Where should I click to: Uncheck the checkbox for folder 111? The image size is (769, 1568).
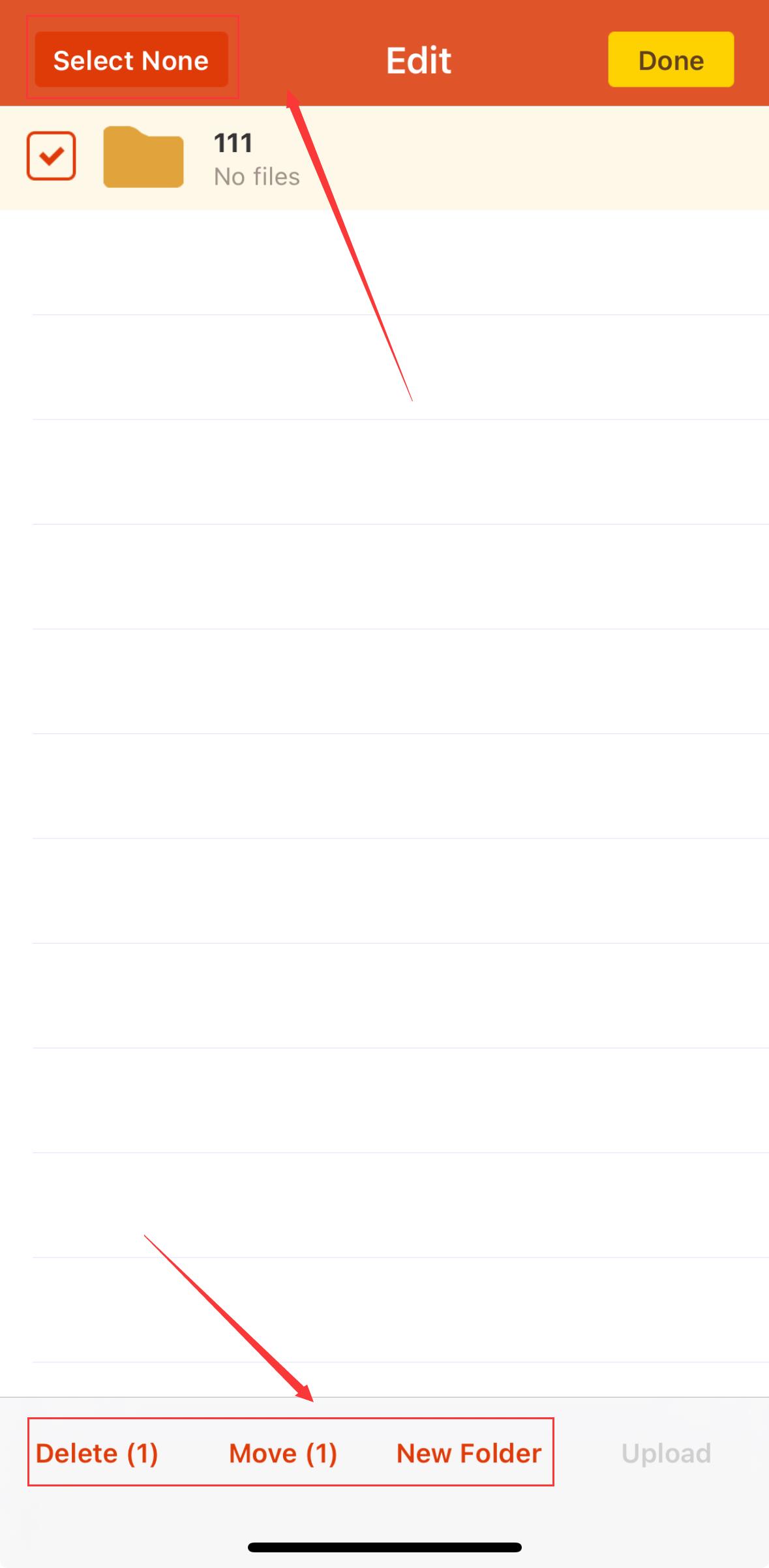pyautogui.click(x=51, y=156)
